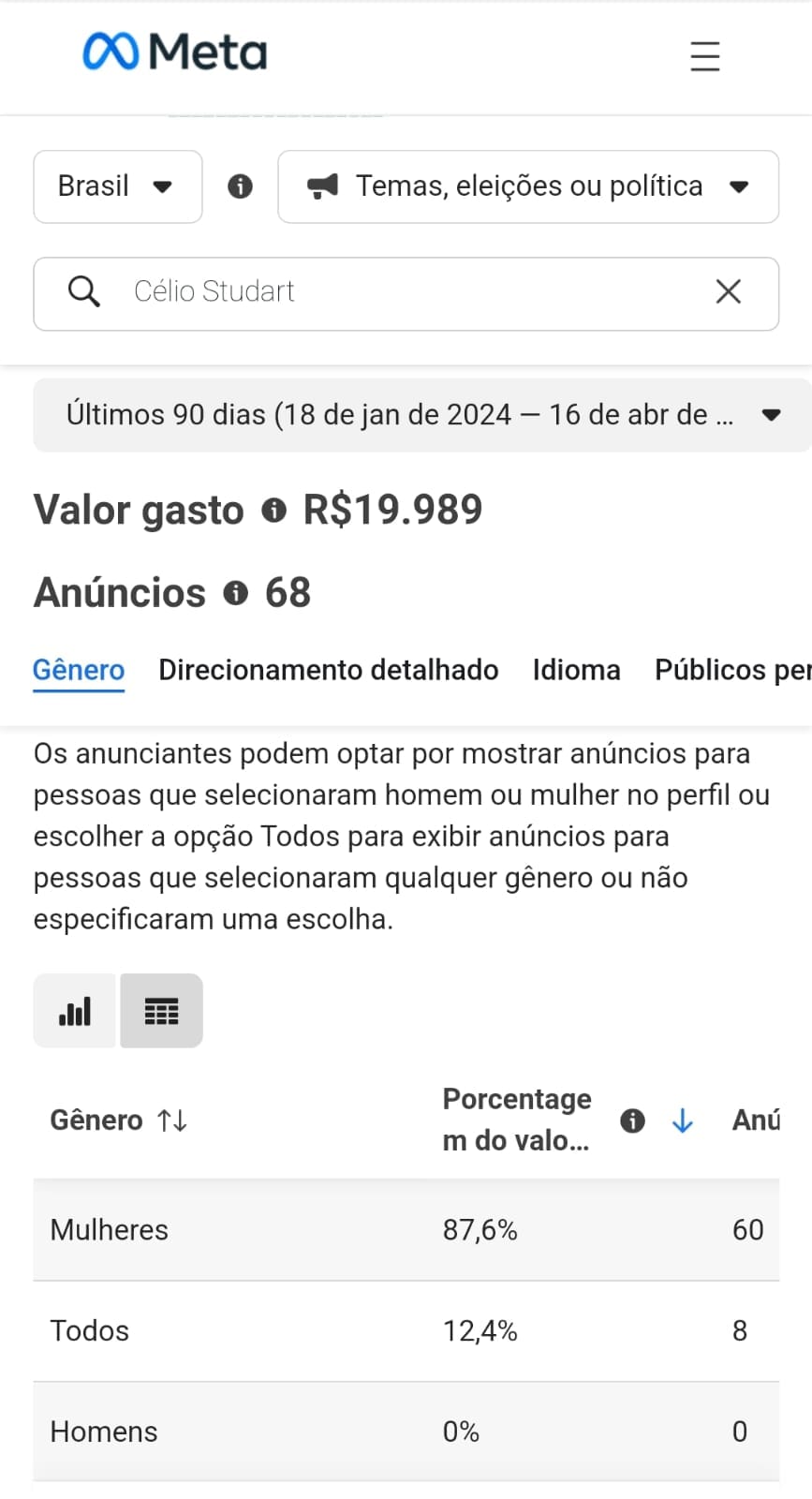Clear the search field text
The height and width of the screenshot is (1499, 812).
click(x=728, y=291)
